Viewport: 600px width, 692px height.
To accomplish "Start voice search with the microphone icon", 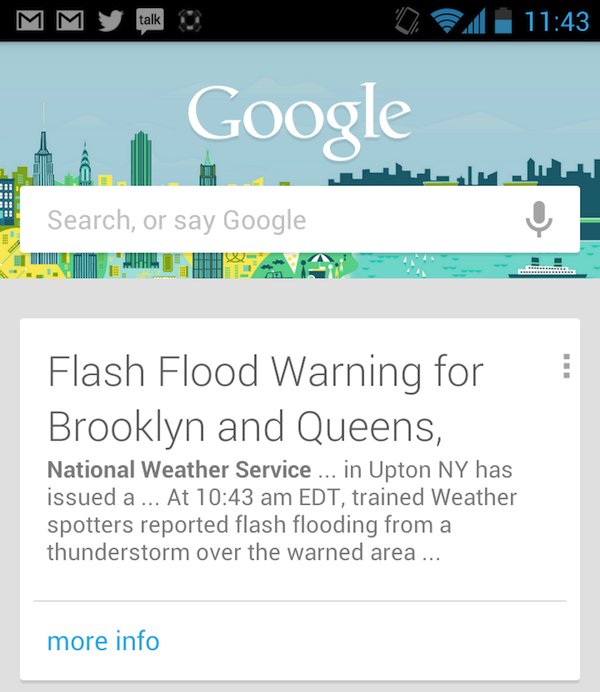I will [x=539, y=219].
